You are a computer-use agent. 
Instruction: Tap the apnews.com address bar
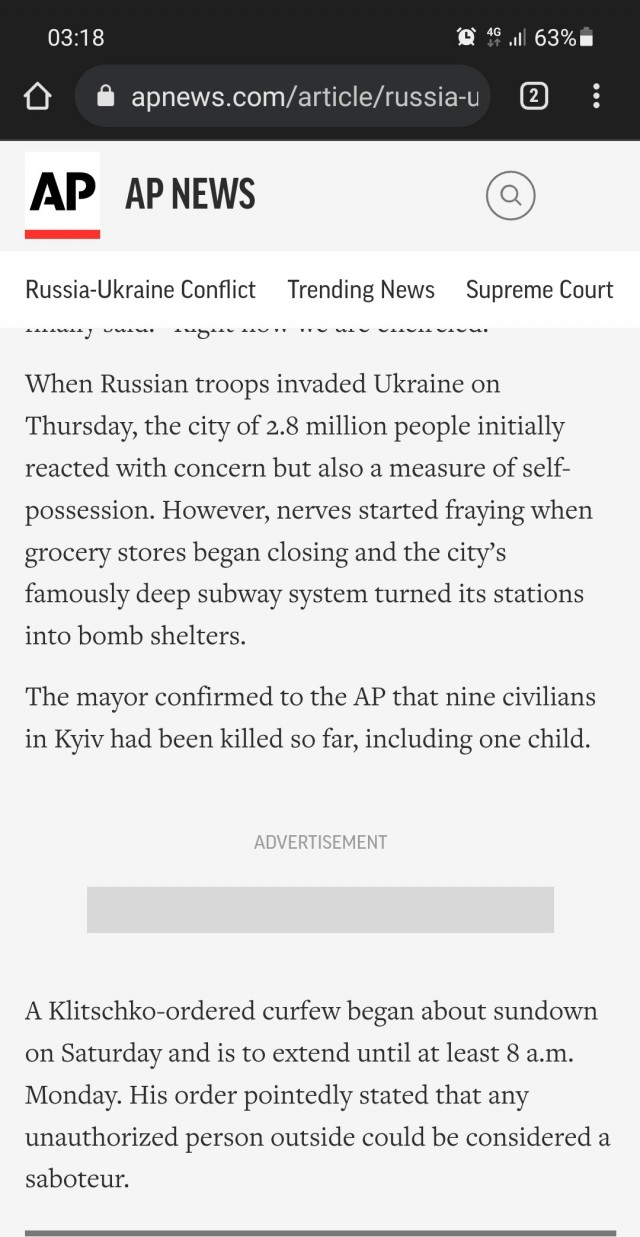point(283,96)
